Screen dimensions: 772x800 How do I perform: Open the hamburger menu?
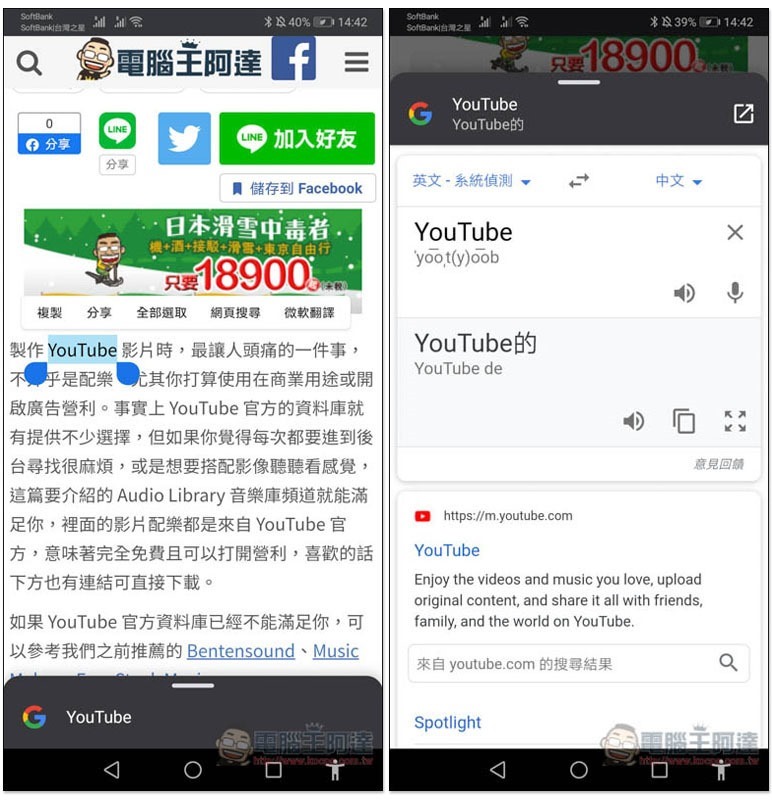click(356, 63)
